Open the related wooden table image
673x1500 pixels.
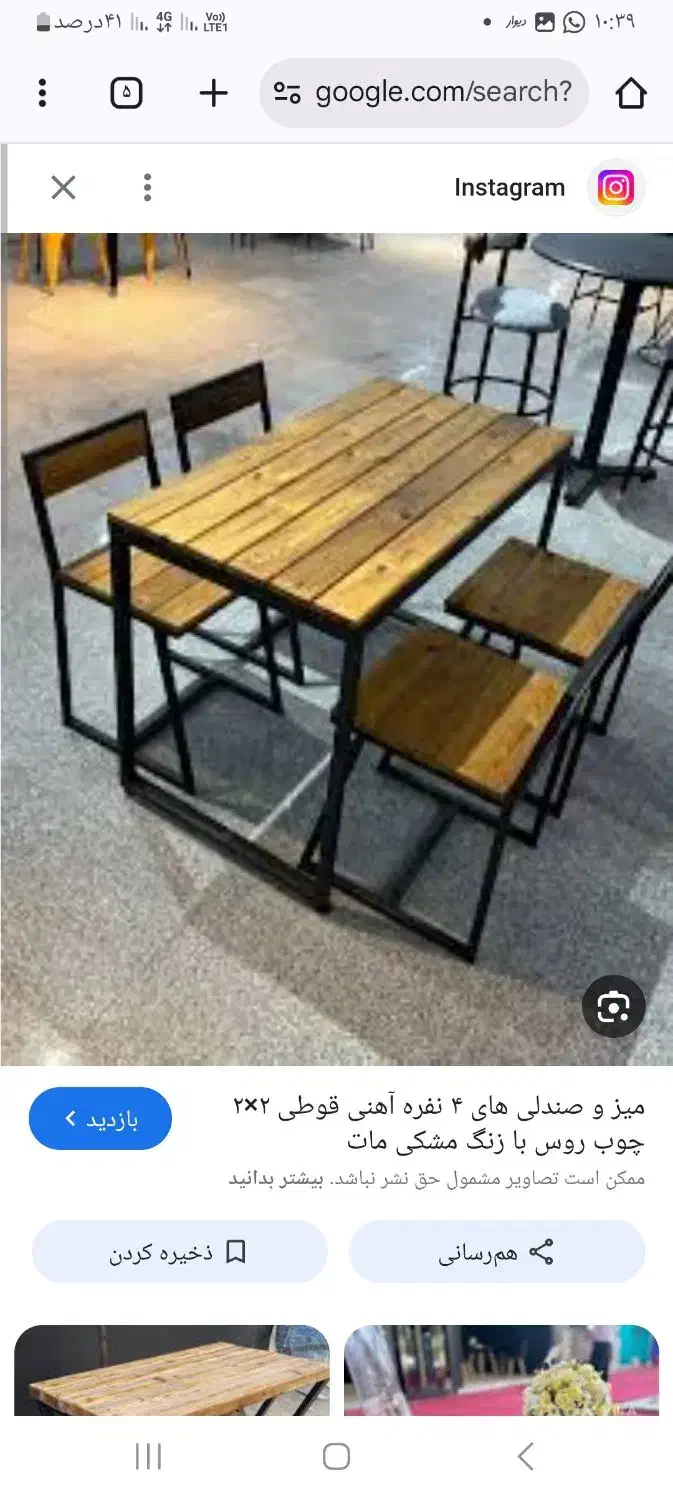pyautogui.click(x=172, y=1370)
